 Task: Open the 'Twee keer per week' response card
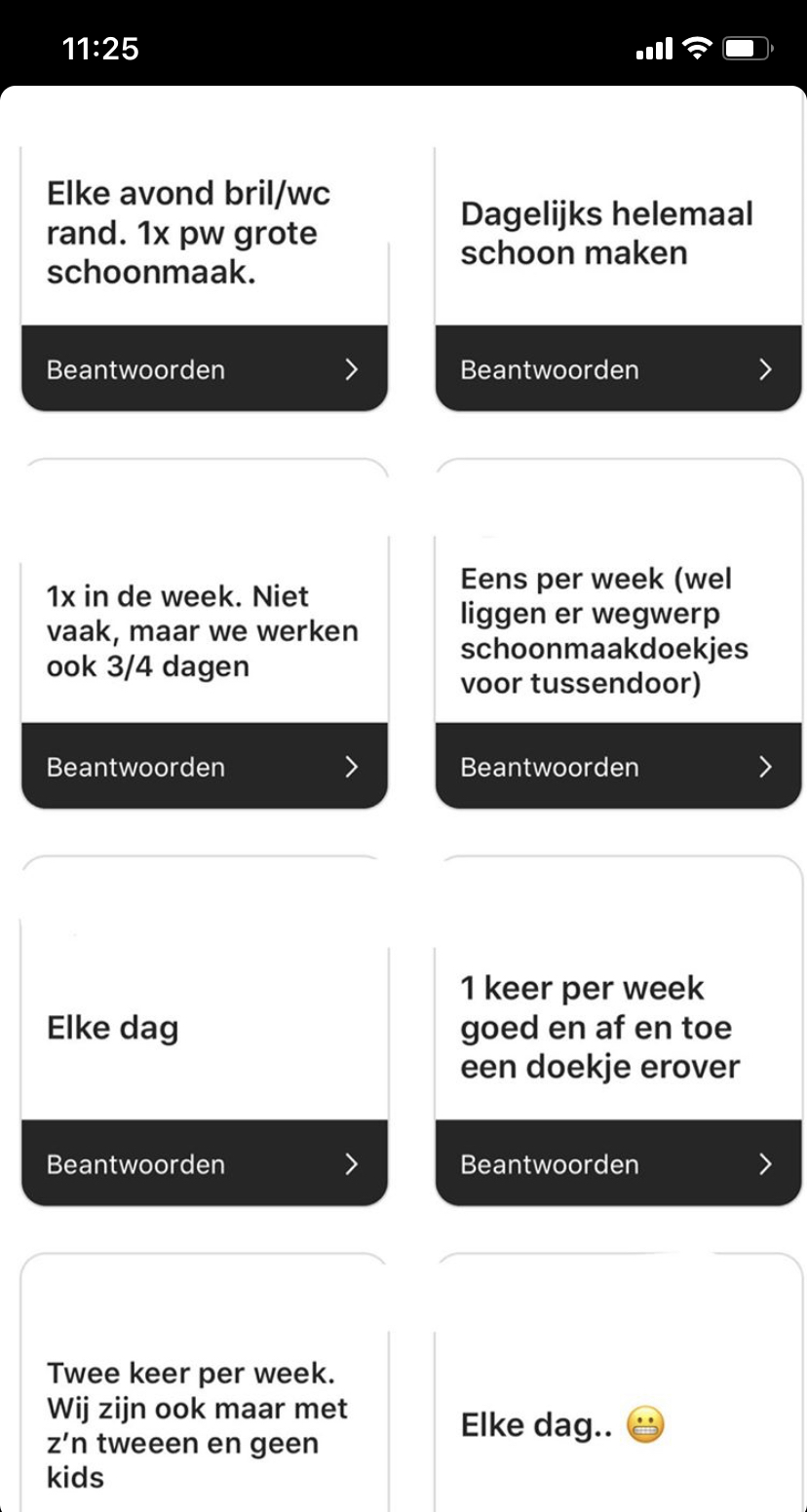pos(205,1383)
